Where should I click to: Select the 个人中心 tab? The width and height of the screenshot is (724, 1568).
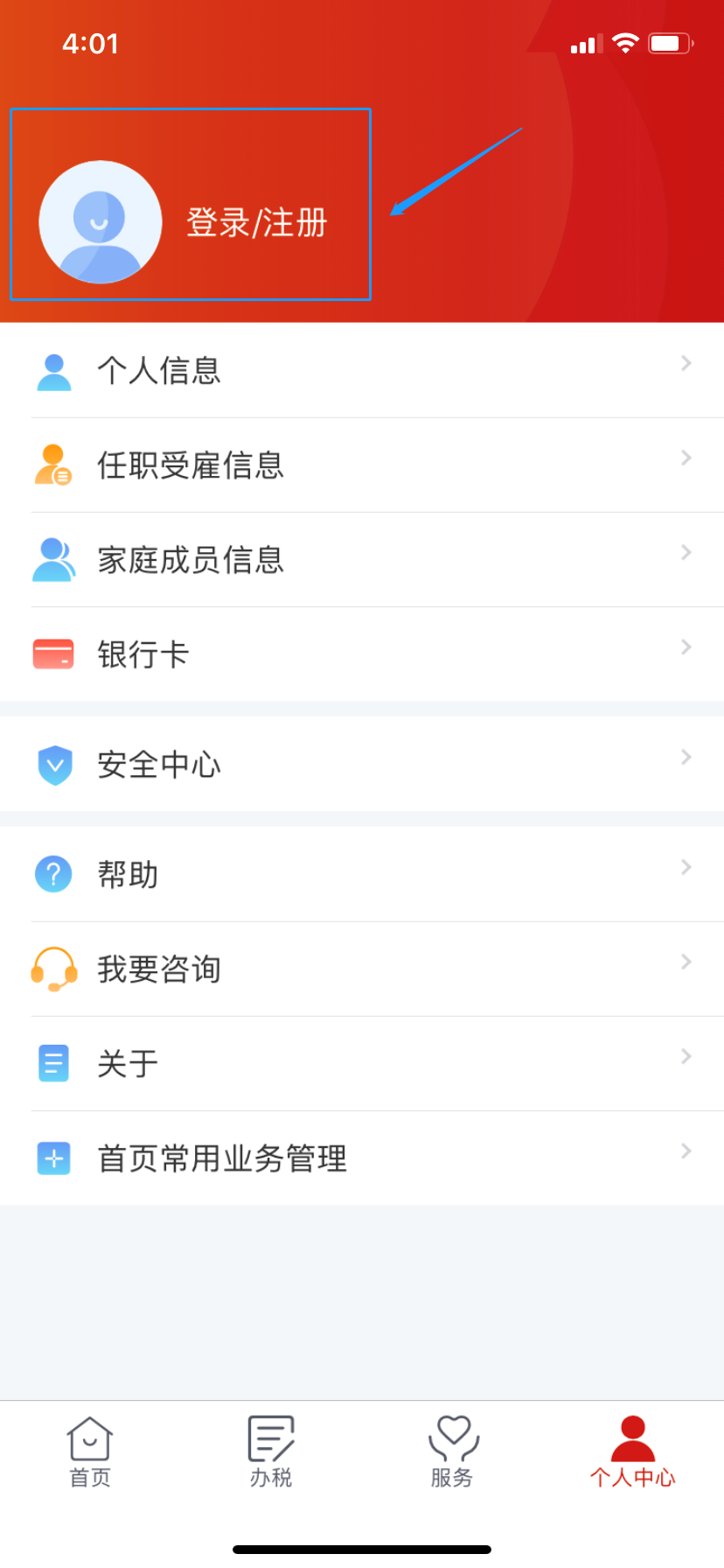[633, 1452]
